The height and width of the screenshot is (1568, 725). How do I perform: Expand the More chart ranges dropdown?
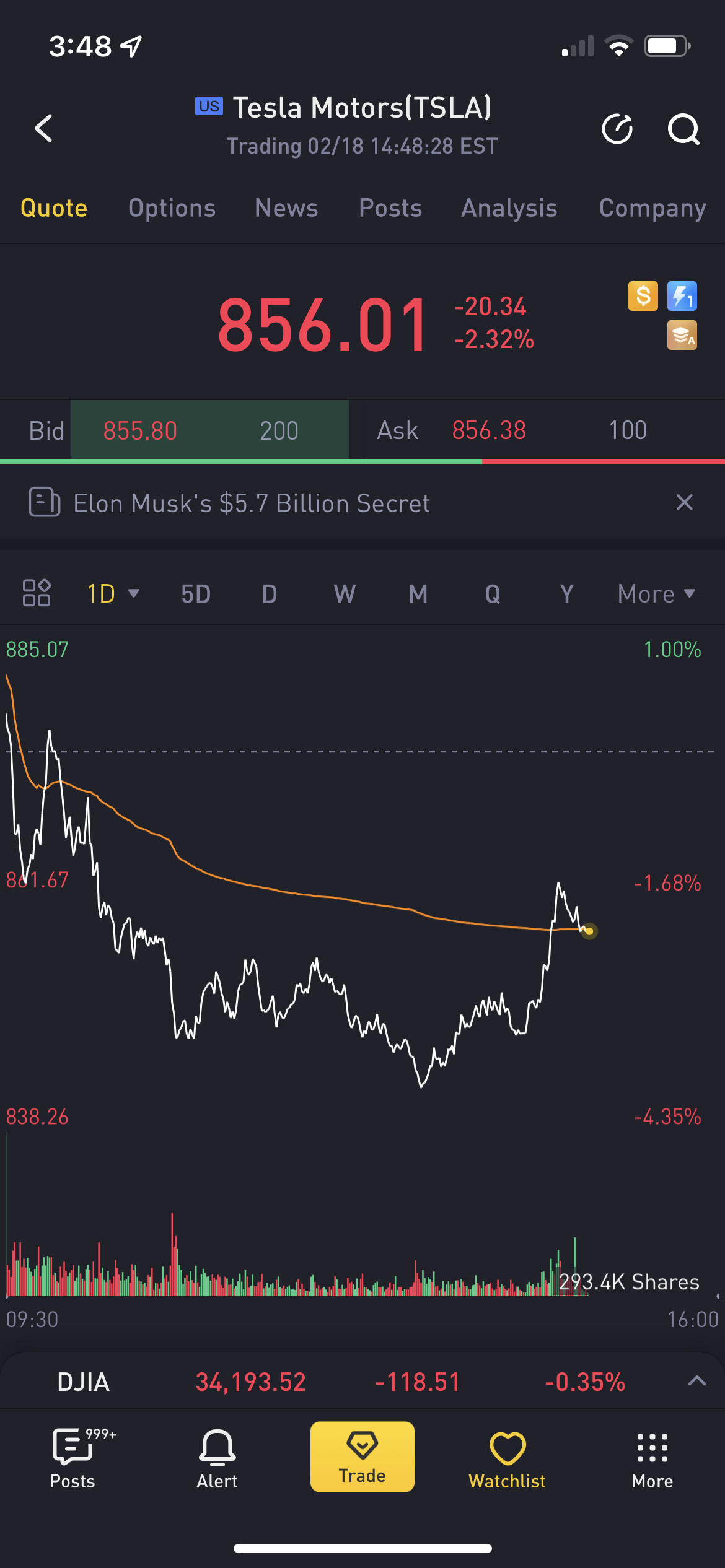(x=656, y=594)
